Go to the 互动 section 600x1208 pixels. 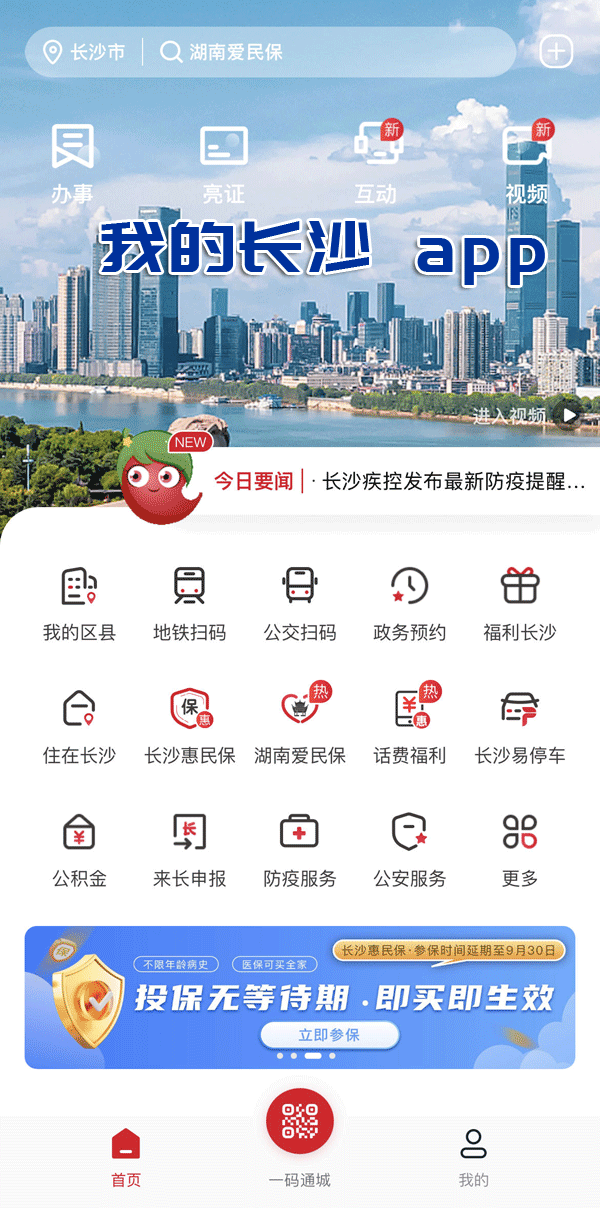pos(376,163)
